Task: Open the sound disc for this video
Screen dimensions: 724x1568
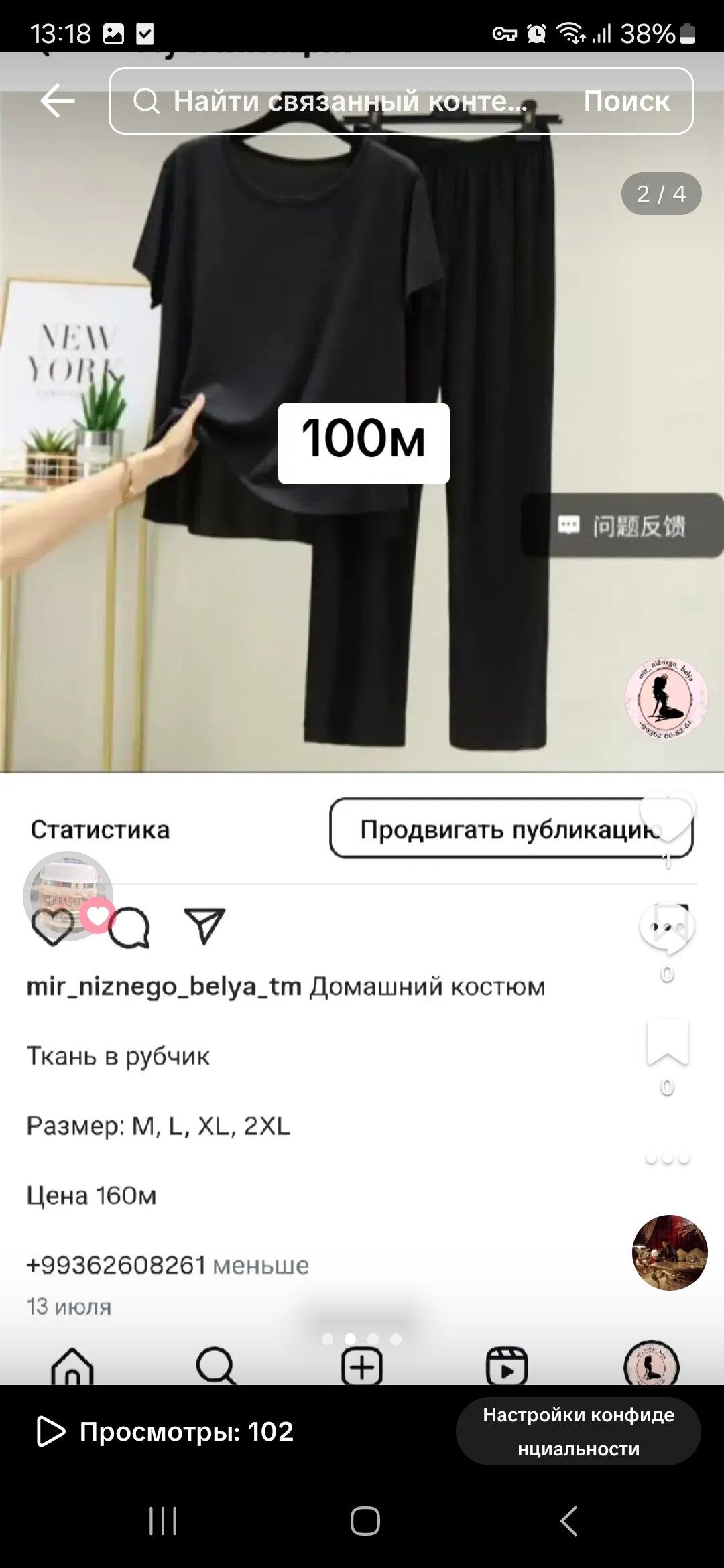Action: [x=669, y=1252]
